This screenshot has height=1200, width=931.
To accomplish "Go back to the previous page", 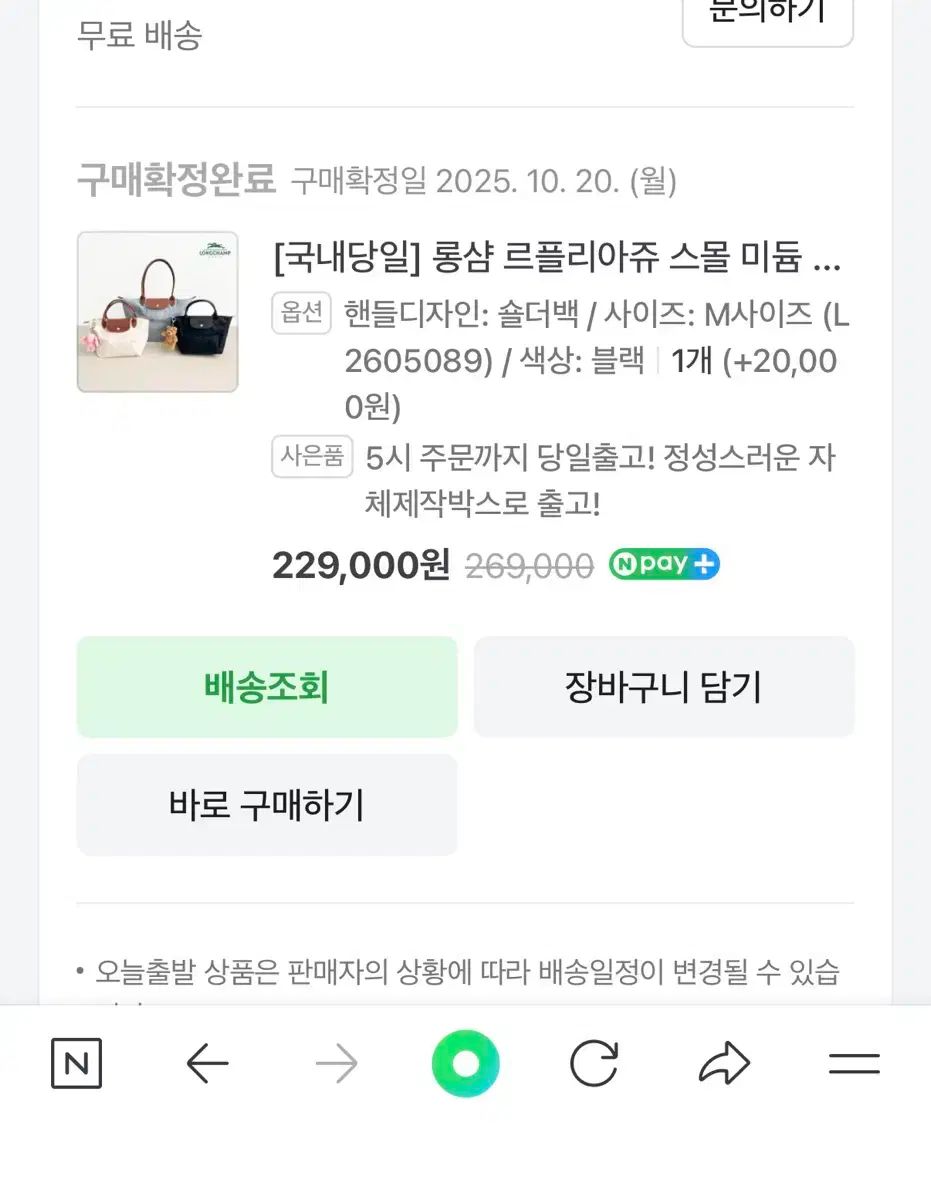I will point(207,1064).
